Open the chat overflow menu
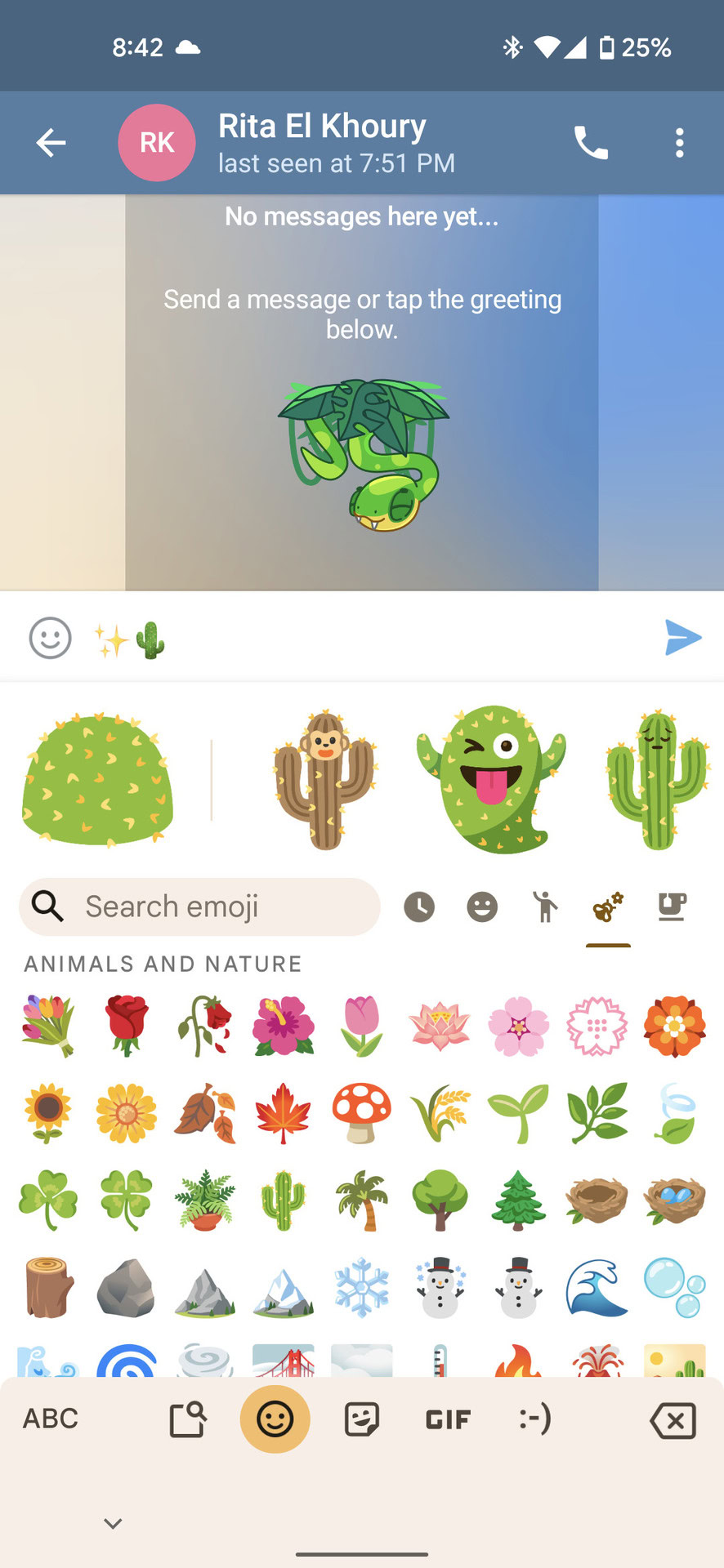Viewport: 724px width, 1568px height. 679,143
